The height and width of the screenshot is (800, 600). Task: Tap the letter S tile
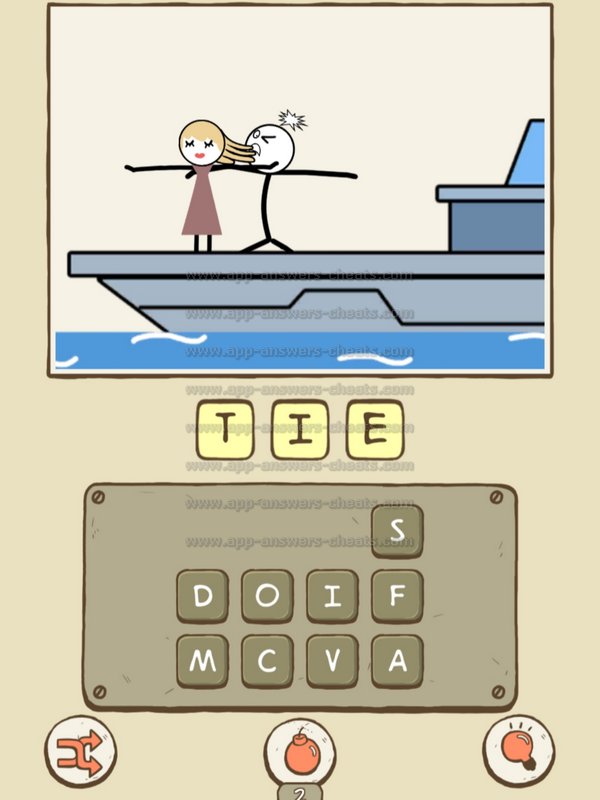[x=397, y=531]
